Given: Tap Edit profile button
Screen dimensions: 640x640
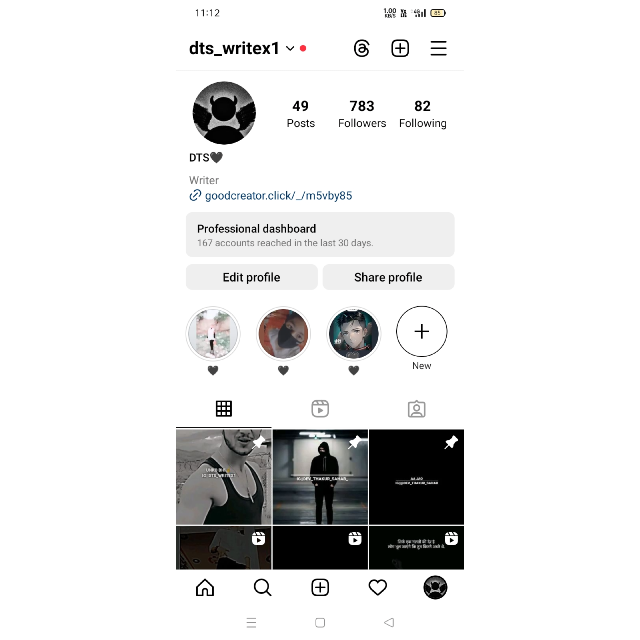Looking at the screenshot, I should [251, 277].
